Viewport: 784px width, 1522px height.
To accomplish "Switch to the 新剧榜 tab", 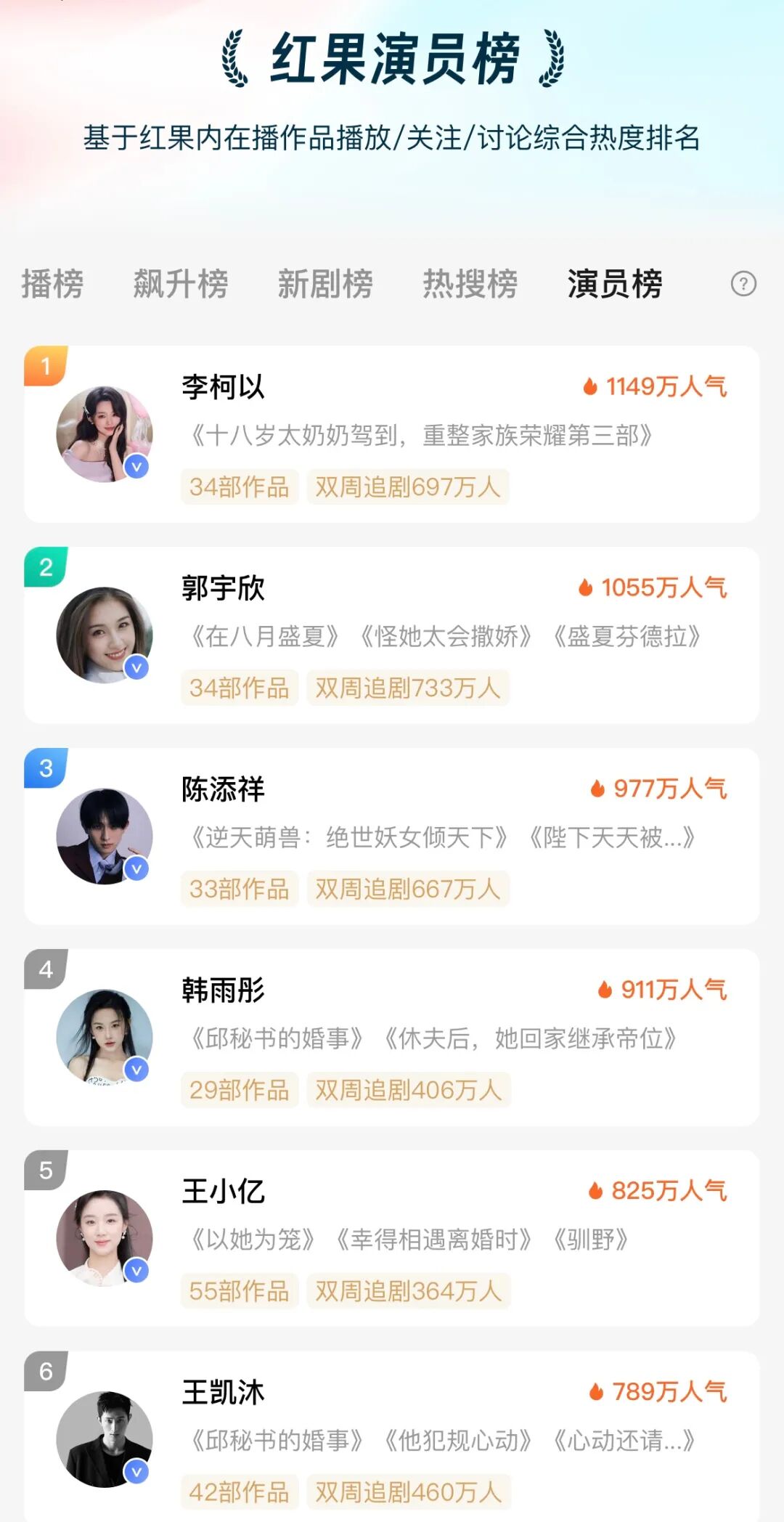I will pyautogui.click(x=325, y=283).
